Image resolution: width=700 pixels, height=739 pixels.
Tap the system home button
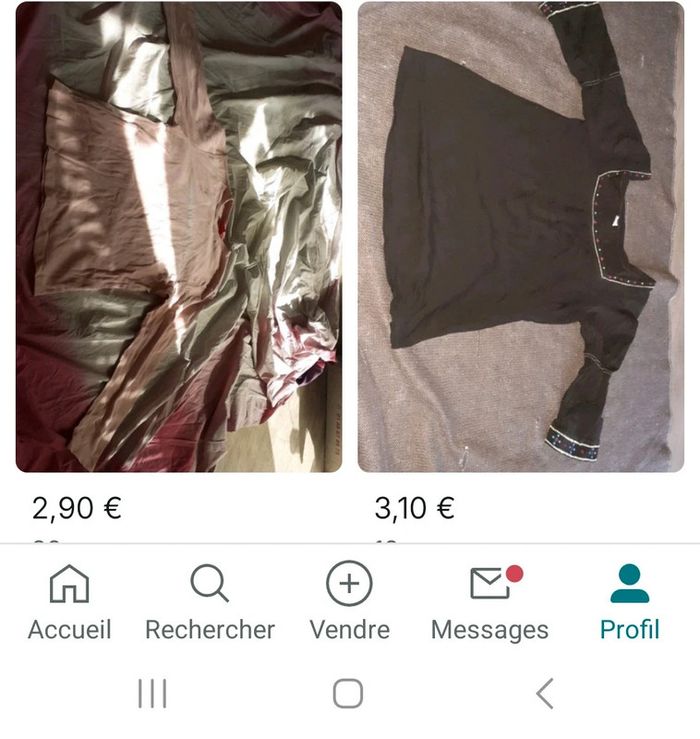(x=348, y=693)
